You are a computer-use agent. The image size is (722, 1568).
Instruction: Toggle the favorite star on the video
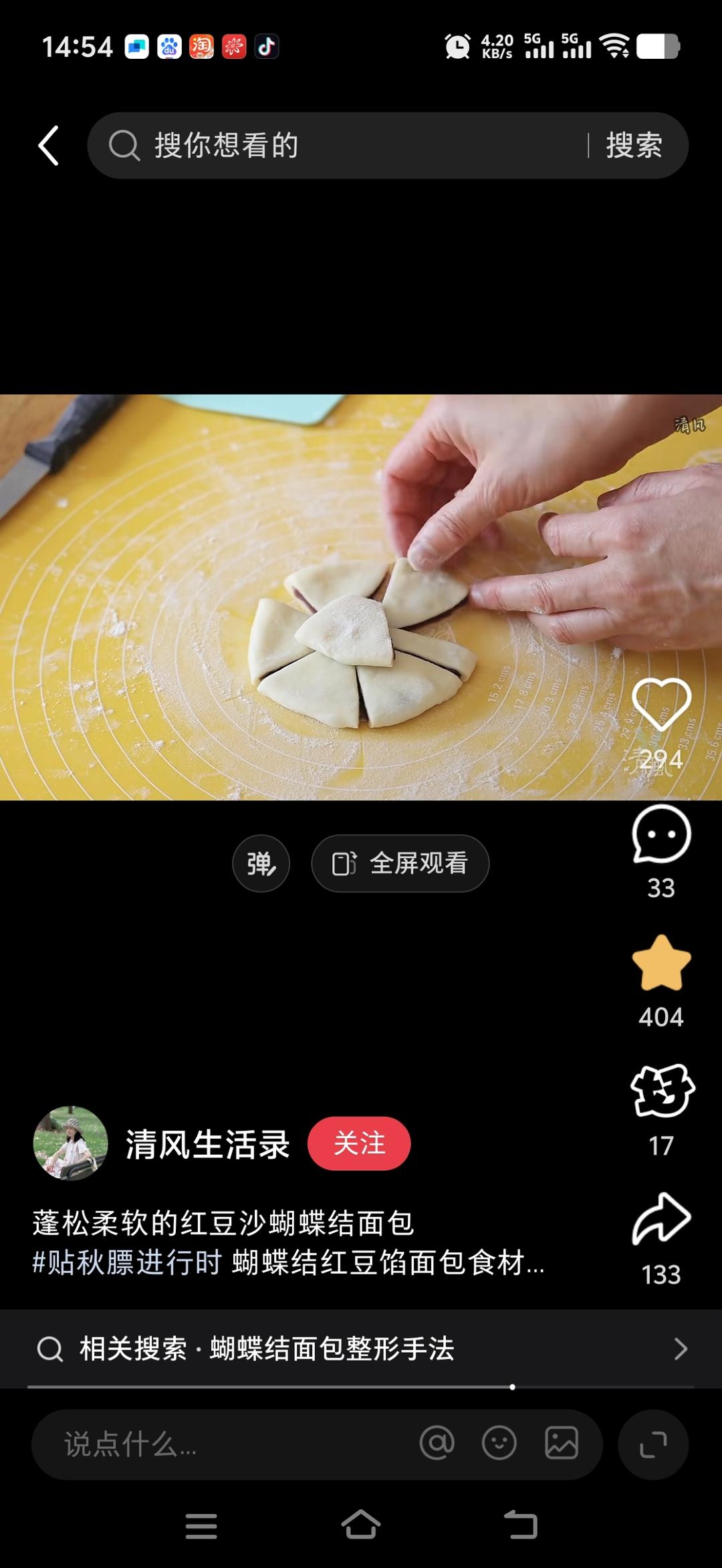pos(660,963)
